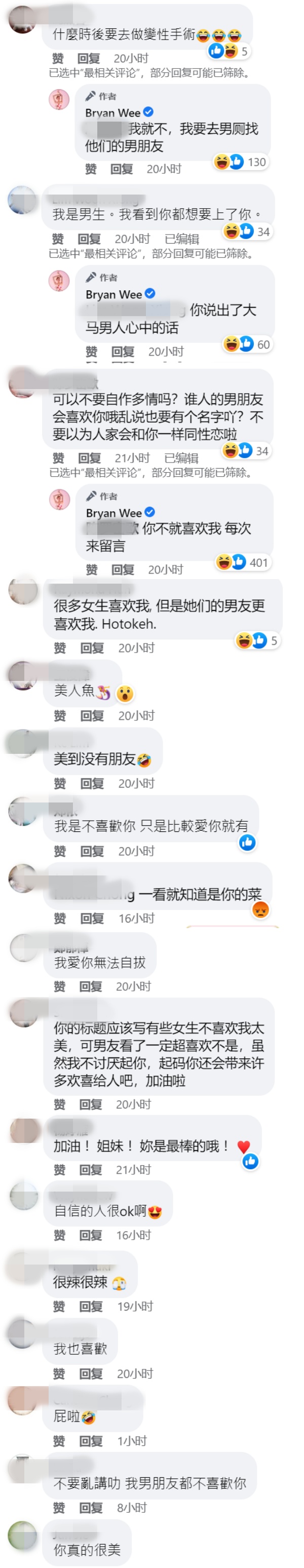Like the comment '美人魚'

coord(60,716)
